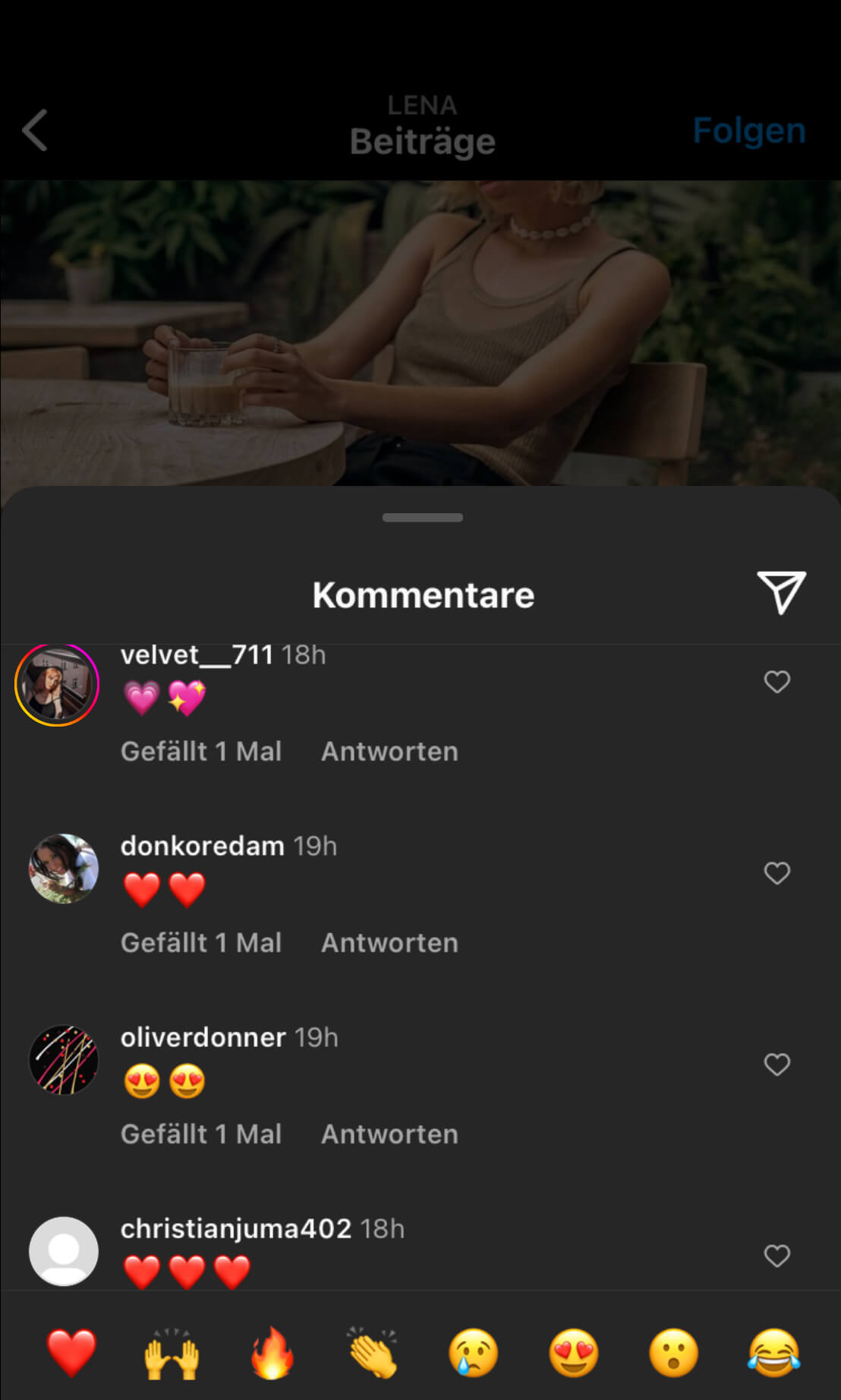
Task: Like donkoredam's comment
Action: tap(776, 873)
